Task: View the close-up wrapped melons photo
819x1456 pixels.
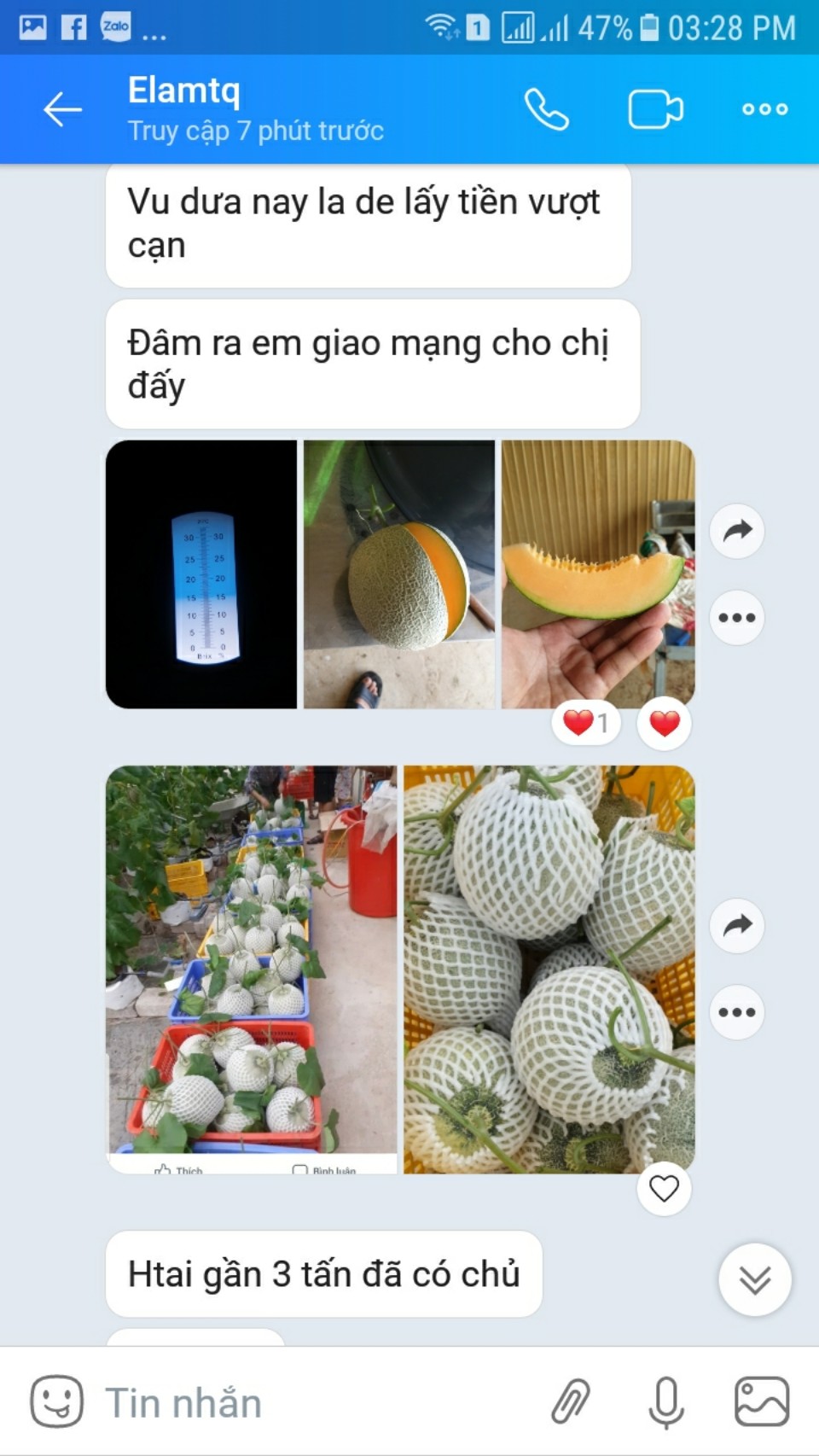Action: tap(549, 969)
